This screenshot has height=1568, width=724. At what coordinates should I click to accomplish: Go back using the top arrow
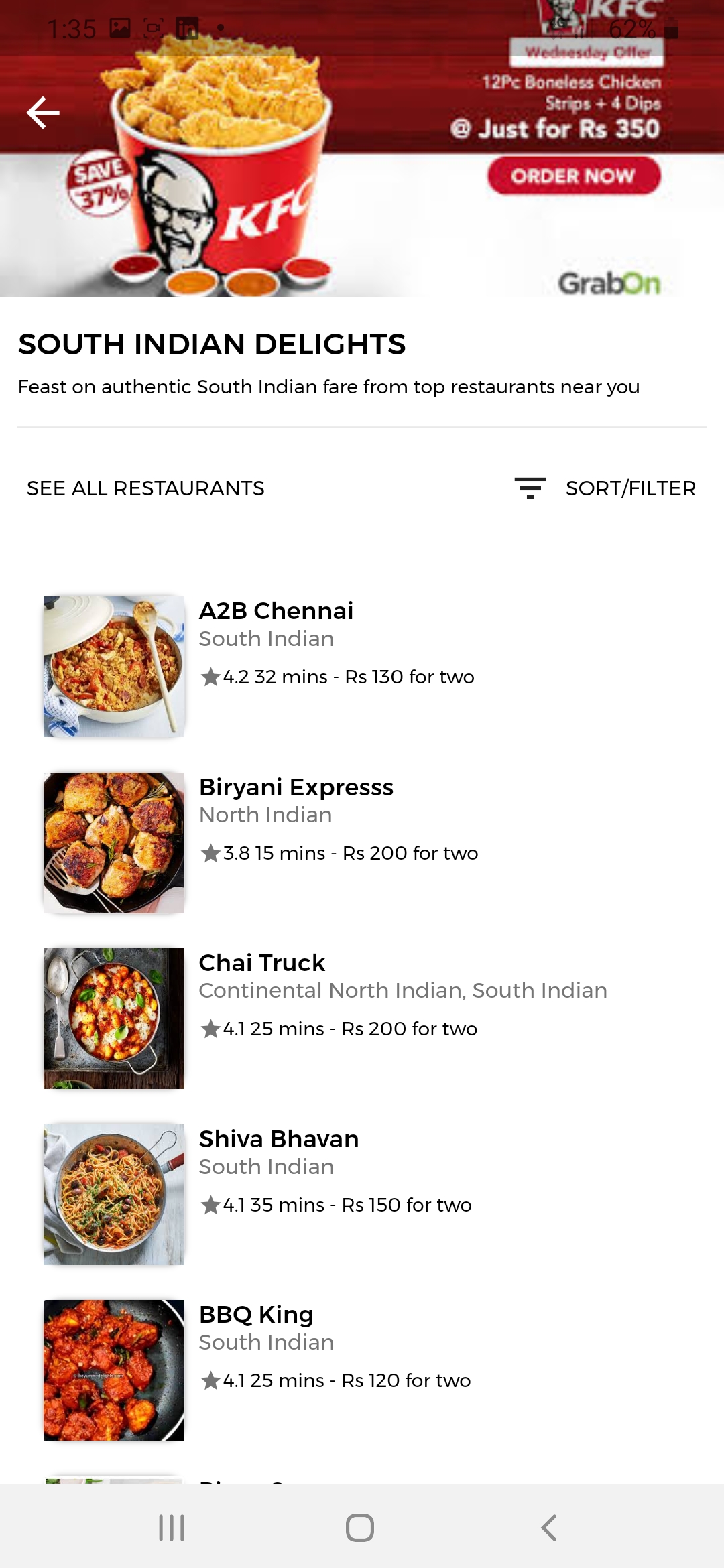tap(44, 112)
